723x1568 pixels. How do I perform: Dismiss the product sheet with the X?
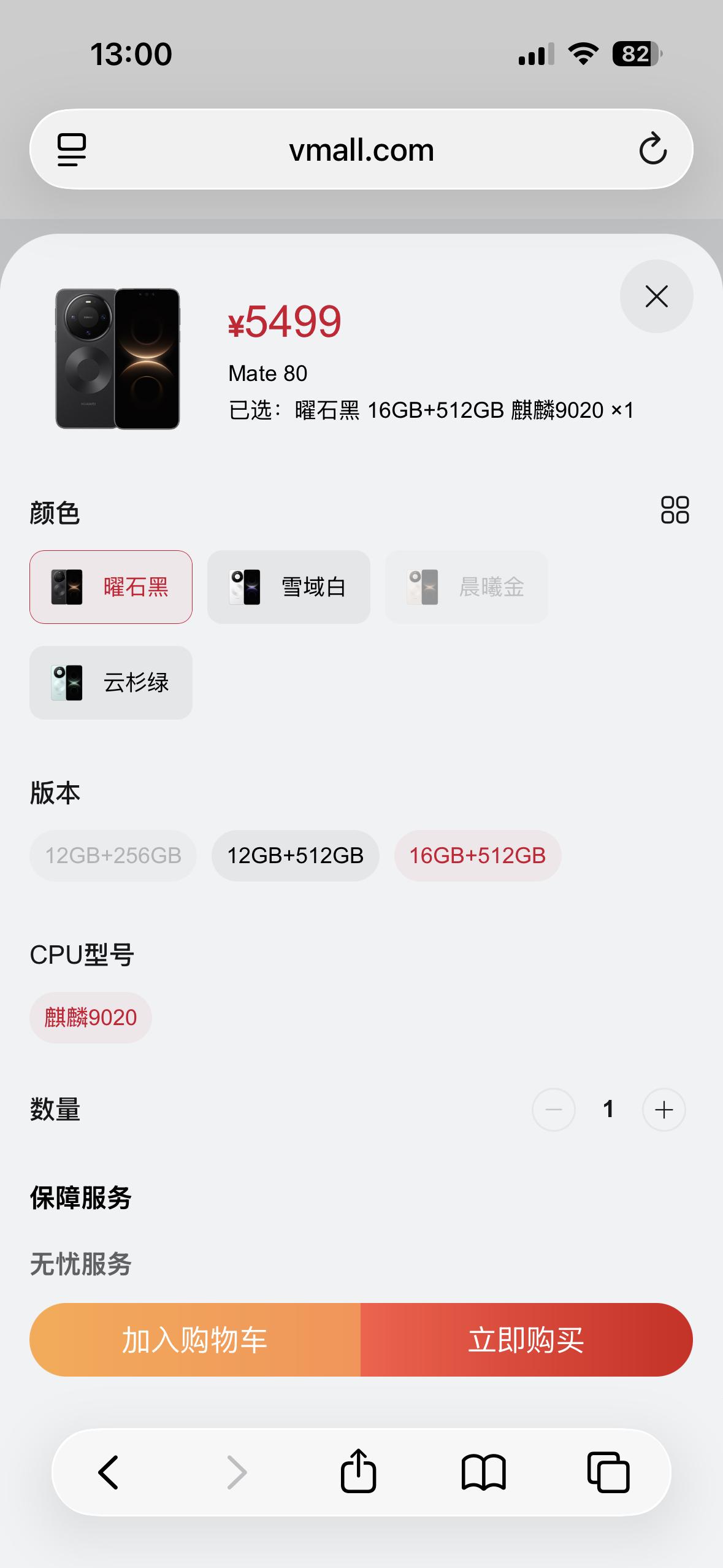656,296
